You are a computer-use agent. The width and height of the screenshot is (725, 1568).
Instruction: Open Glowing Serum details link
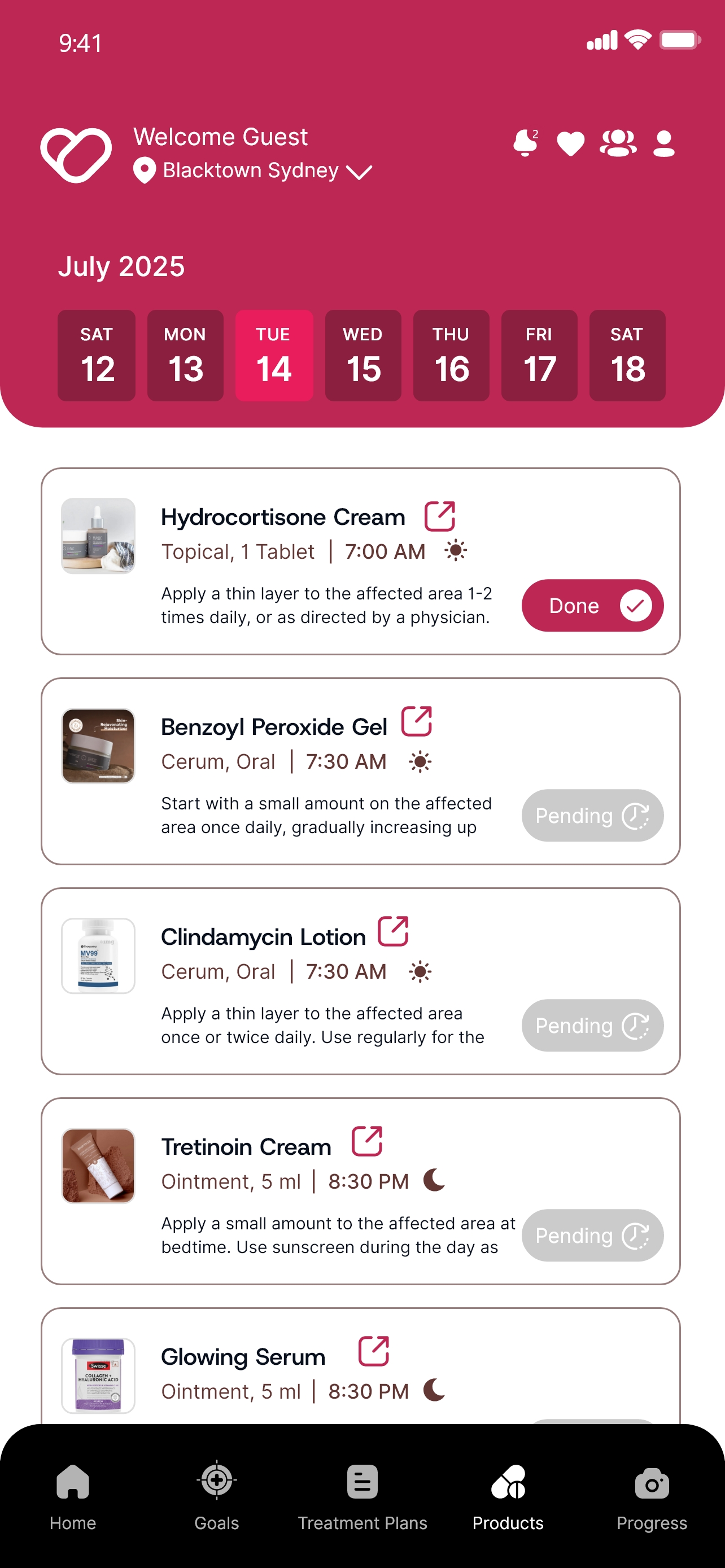[374, 1351]
